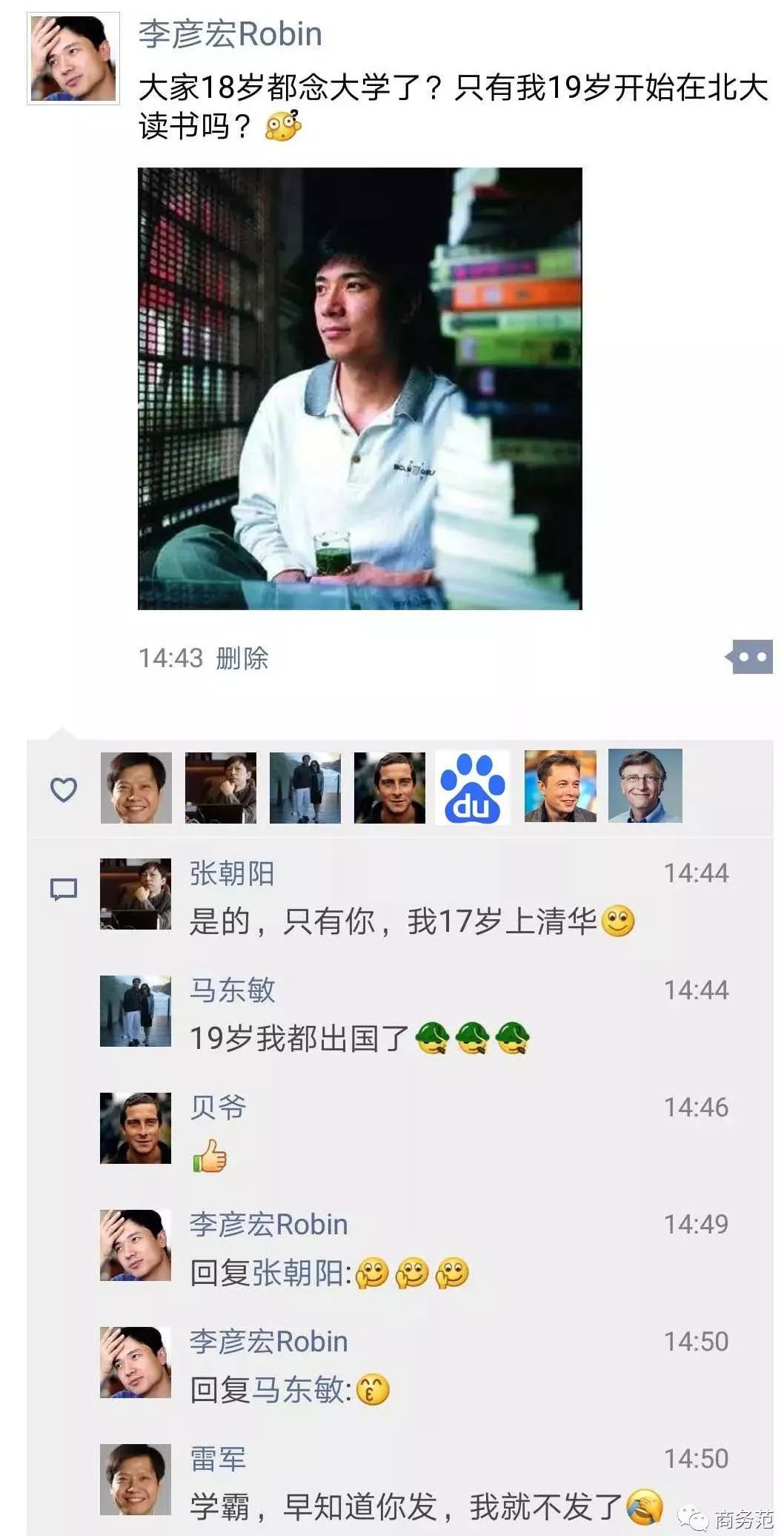Image resolution: width=784 pixels, height=1536 pixels.
Task: Delete this post via 删除
Action: coord(242,658)
